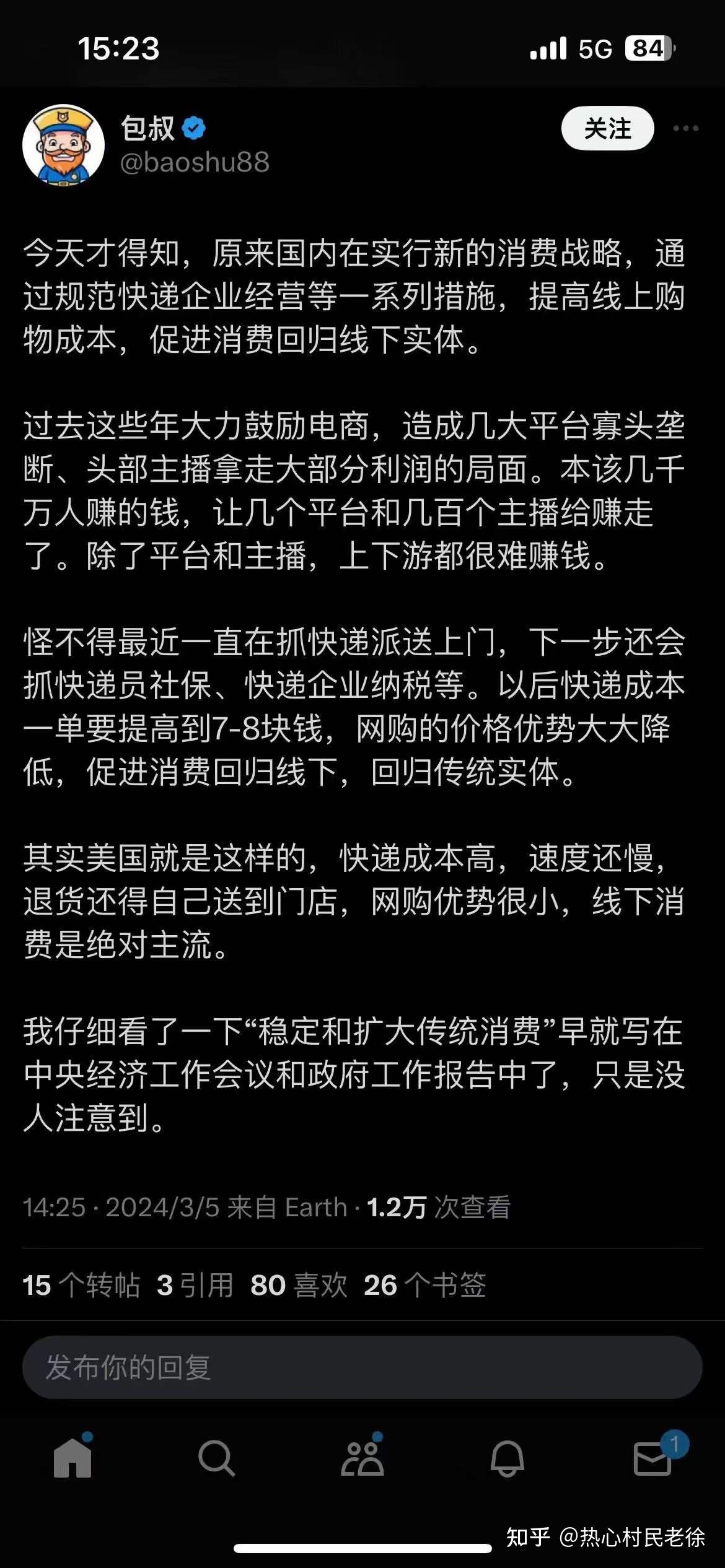Open the messages envelope tab
725x1568 pixels.
click(653, 1458)
